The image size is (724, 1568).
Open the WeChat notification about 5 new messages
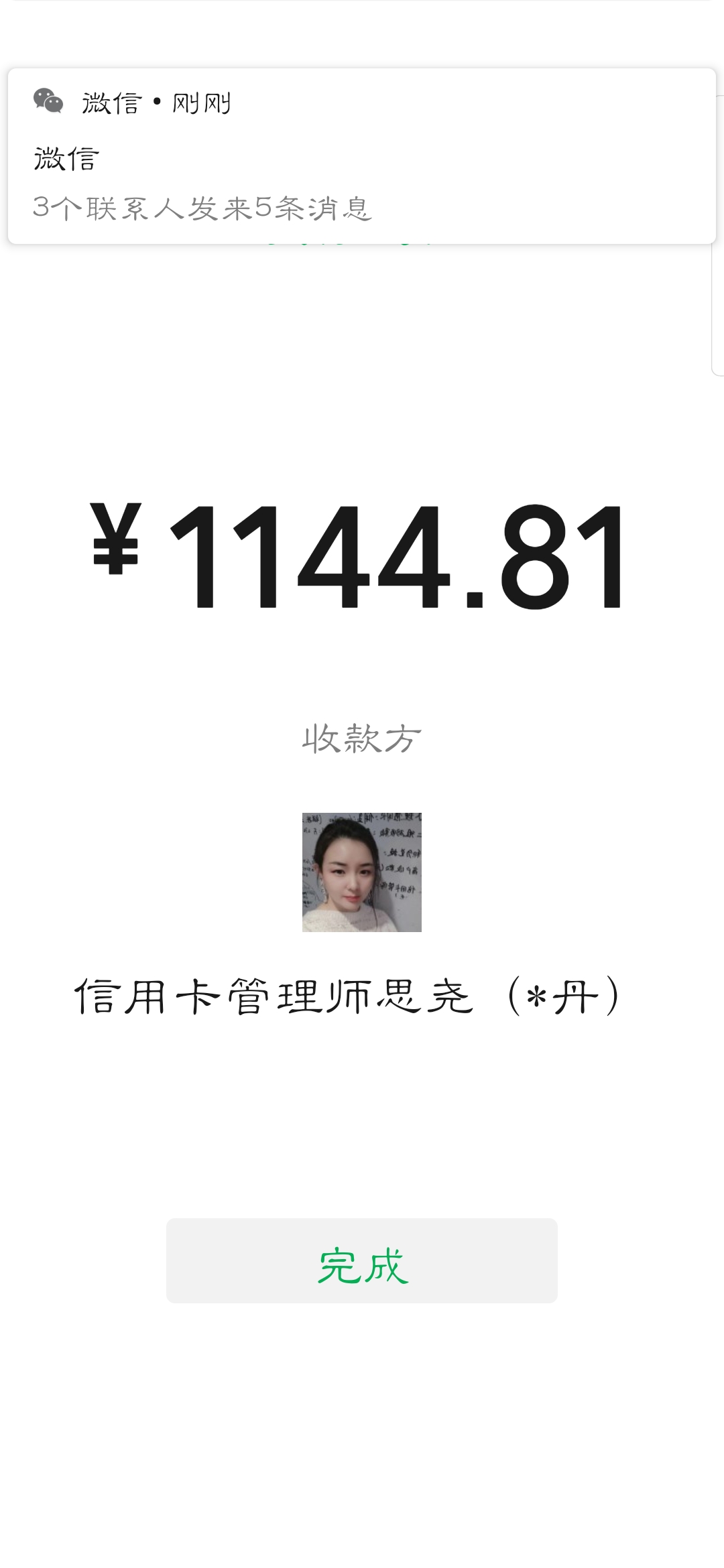(x=362, y=157)
